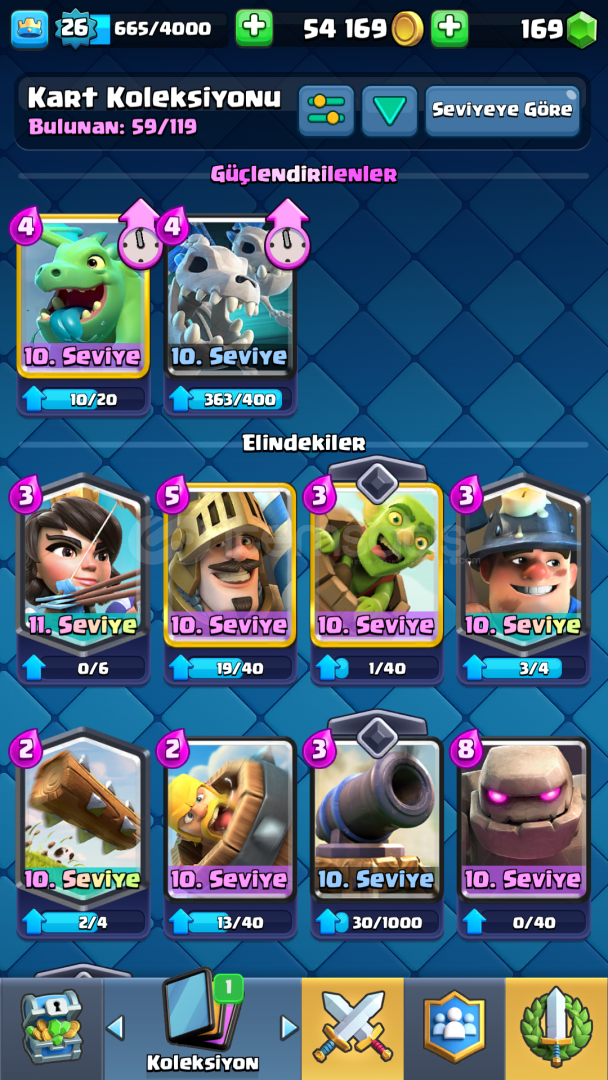Open the clan social tab
608x1080 pixels.
pyautogui.click(x=454, y=1028)
